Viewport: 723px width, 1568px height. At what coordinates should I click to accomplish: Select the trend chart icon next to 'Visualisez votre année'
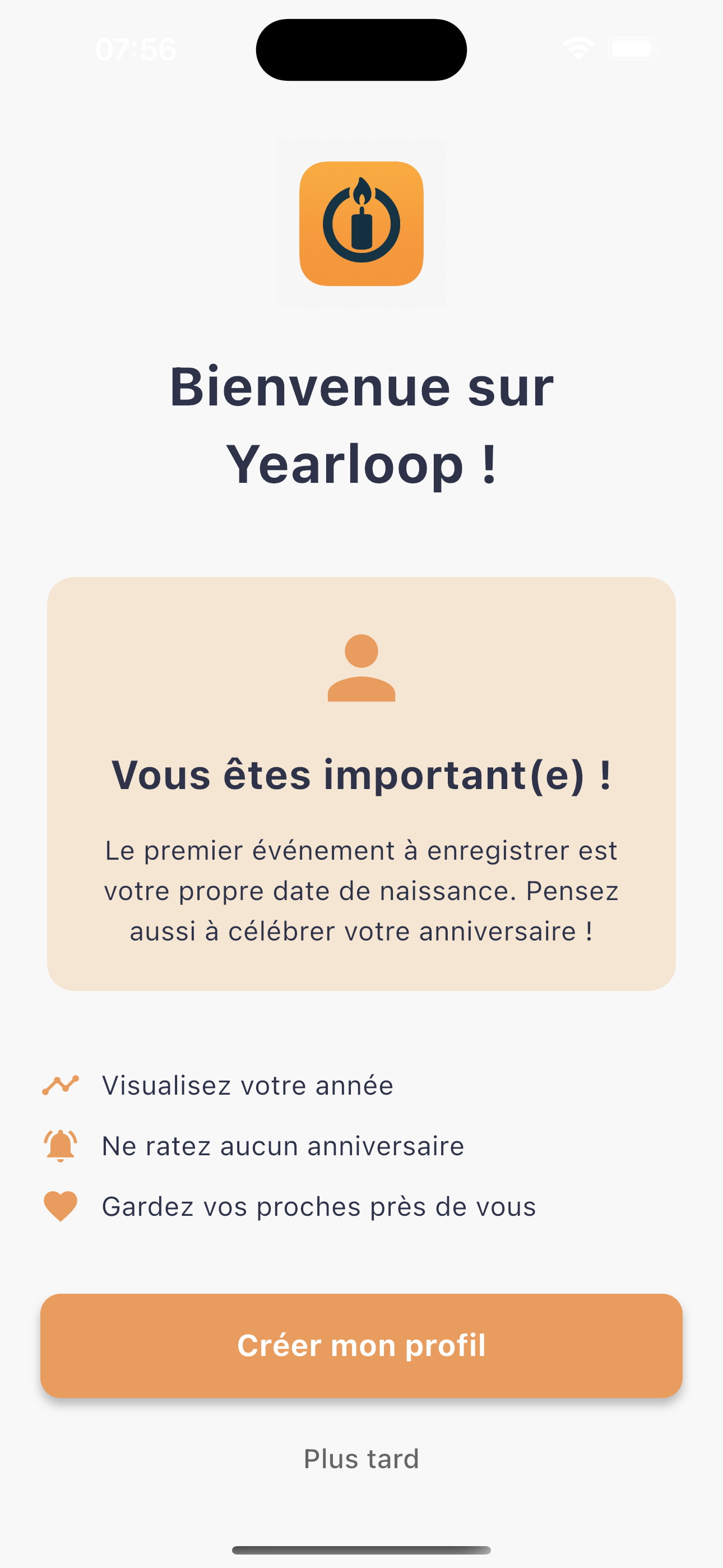61,1083
